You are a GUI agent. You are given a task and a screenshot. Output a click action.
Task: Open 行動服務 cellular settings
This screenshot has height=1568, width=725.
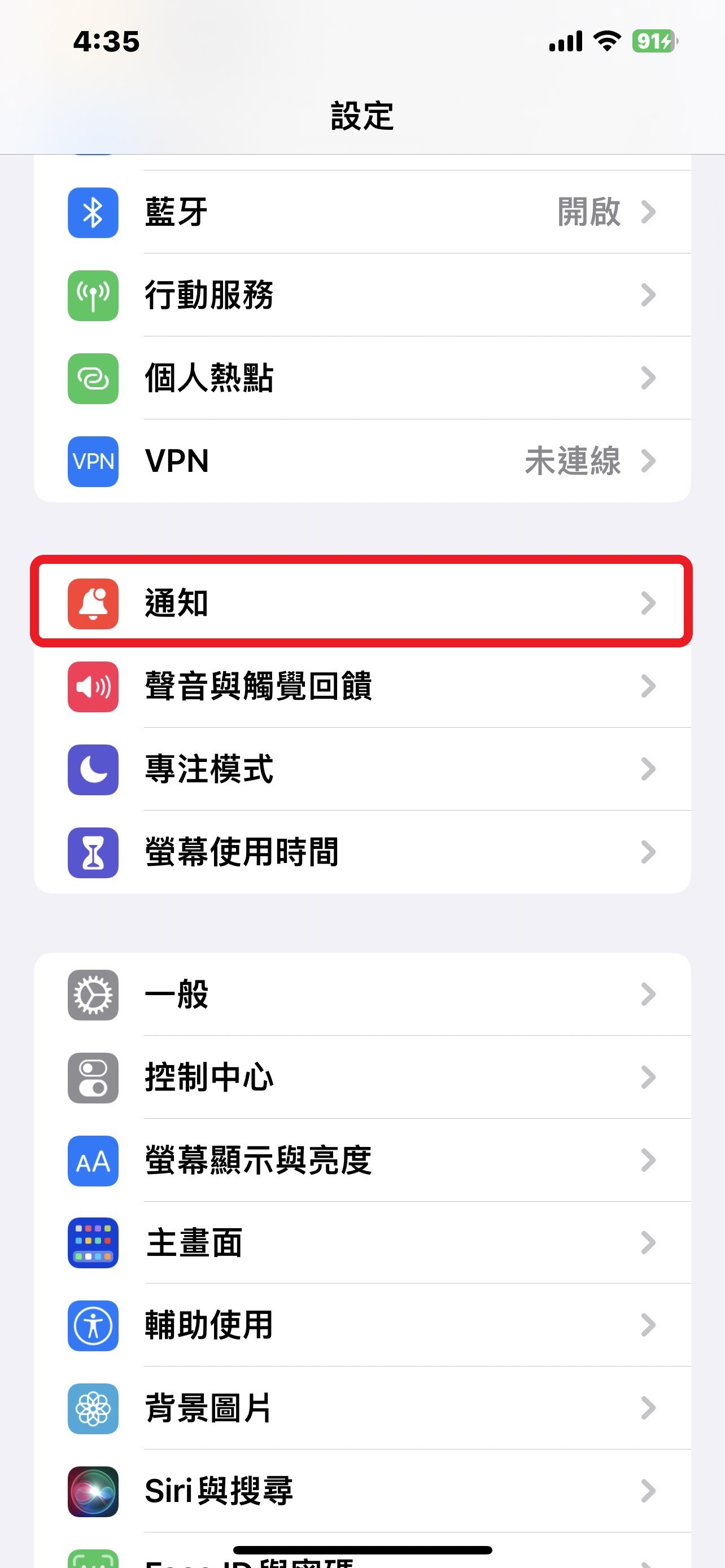point(361,295)
